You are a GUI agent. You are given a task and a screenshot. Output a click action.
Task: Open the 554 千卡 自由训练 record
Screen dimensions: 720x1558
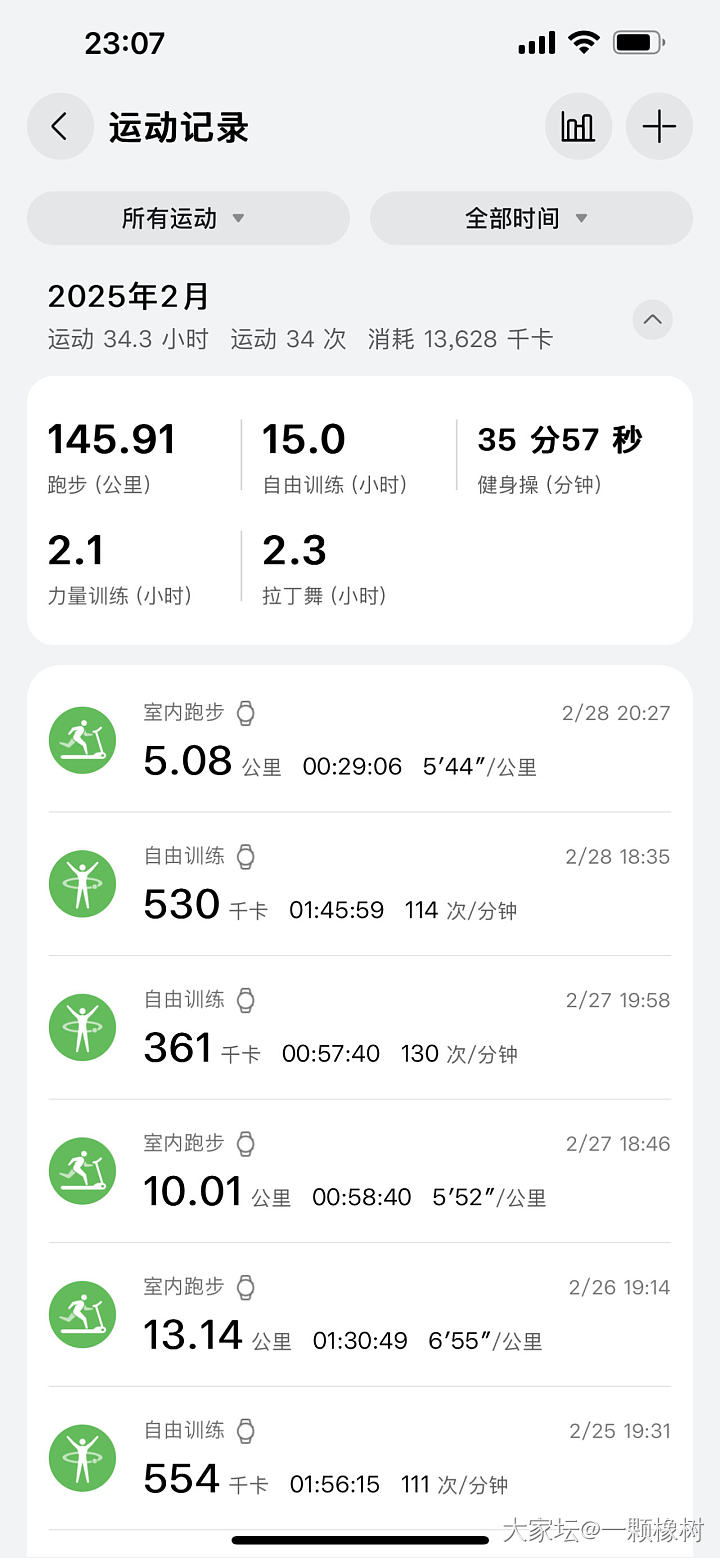tap(360, 1458)
